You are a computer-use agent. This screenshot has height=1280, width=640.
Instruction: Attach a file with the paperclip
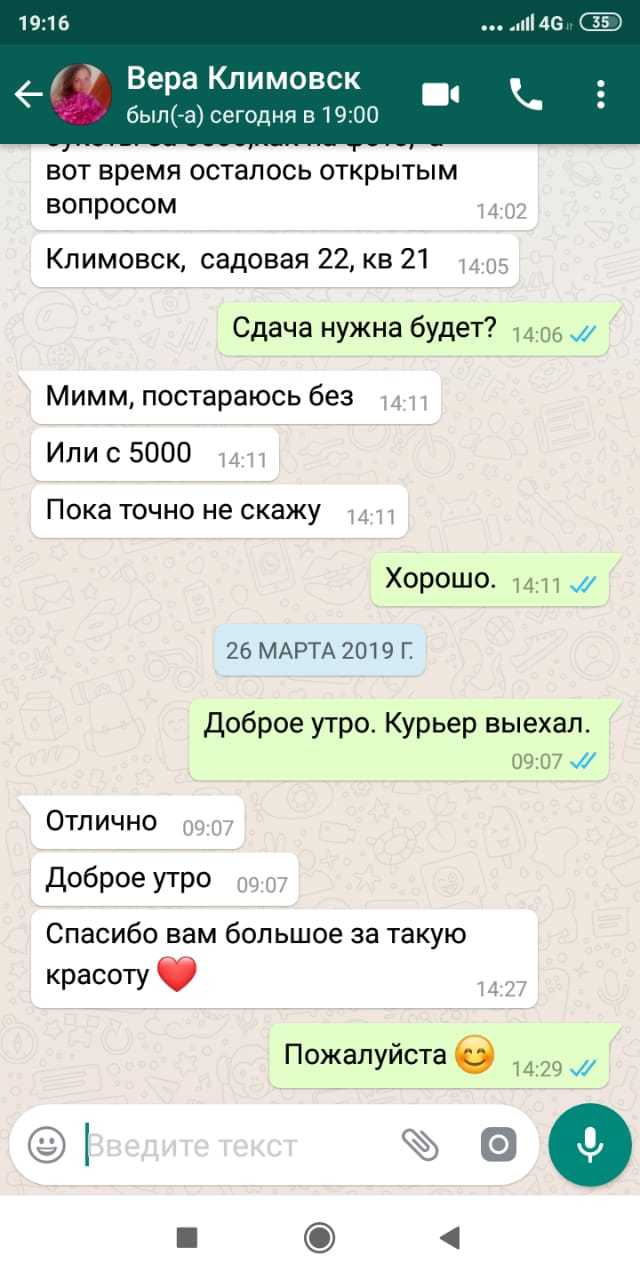point(420,1144)
